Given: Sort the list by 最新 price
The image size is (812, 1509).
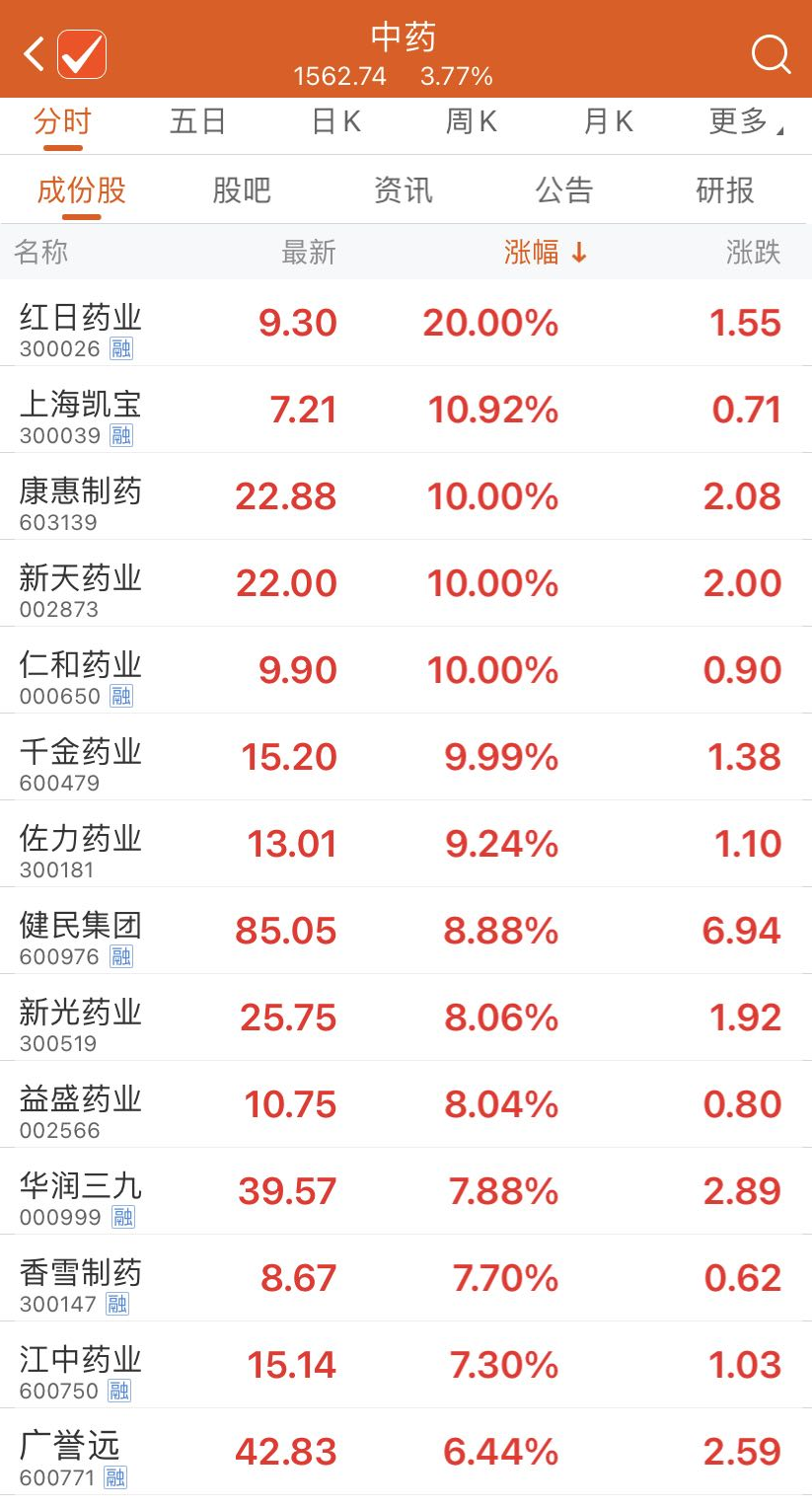Looking at the screenshot, I should [309, 253].
